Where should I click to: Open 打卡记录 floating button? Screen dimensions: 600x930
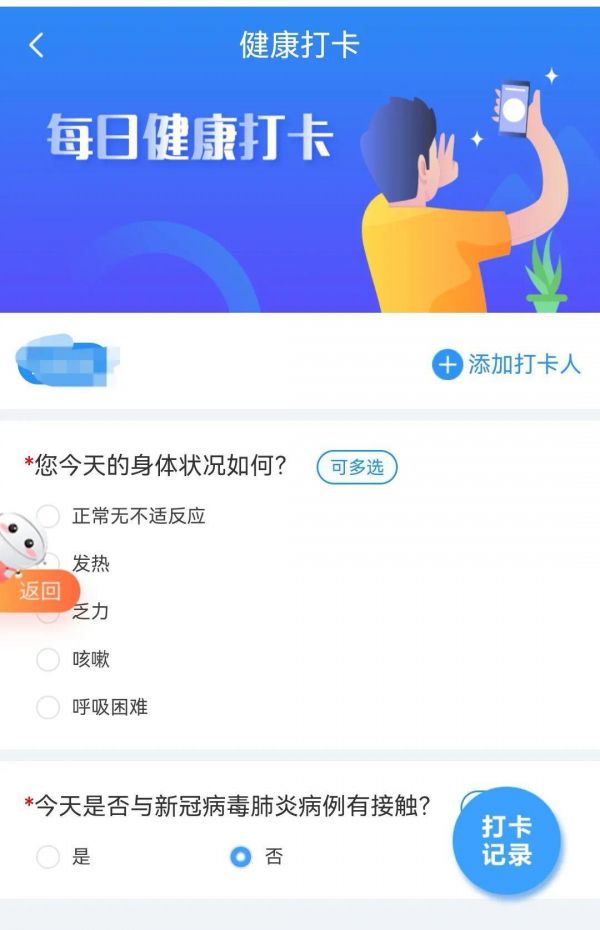(507, 841)
